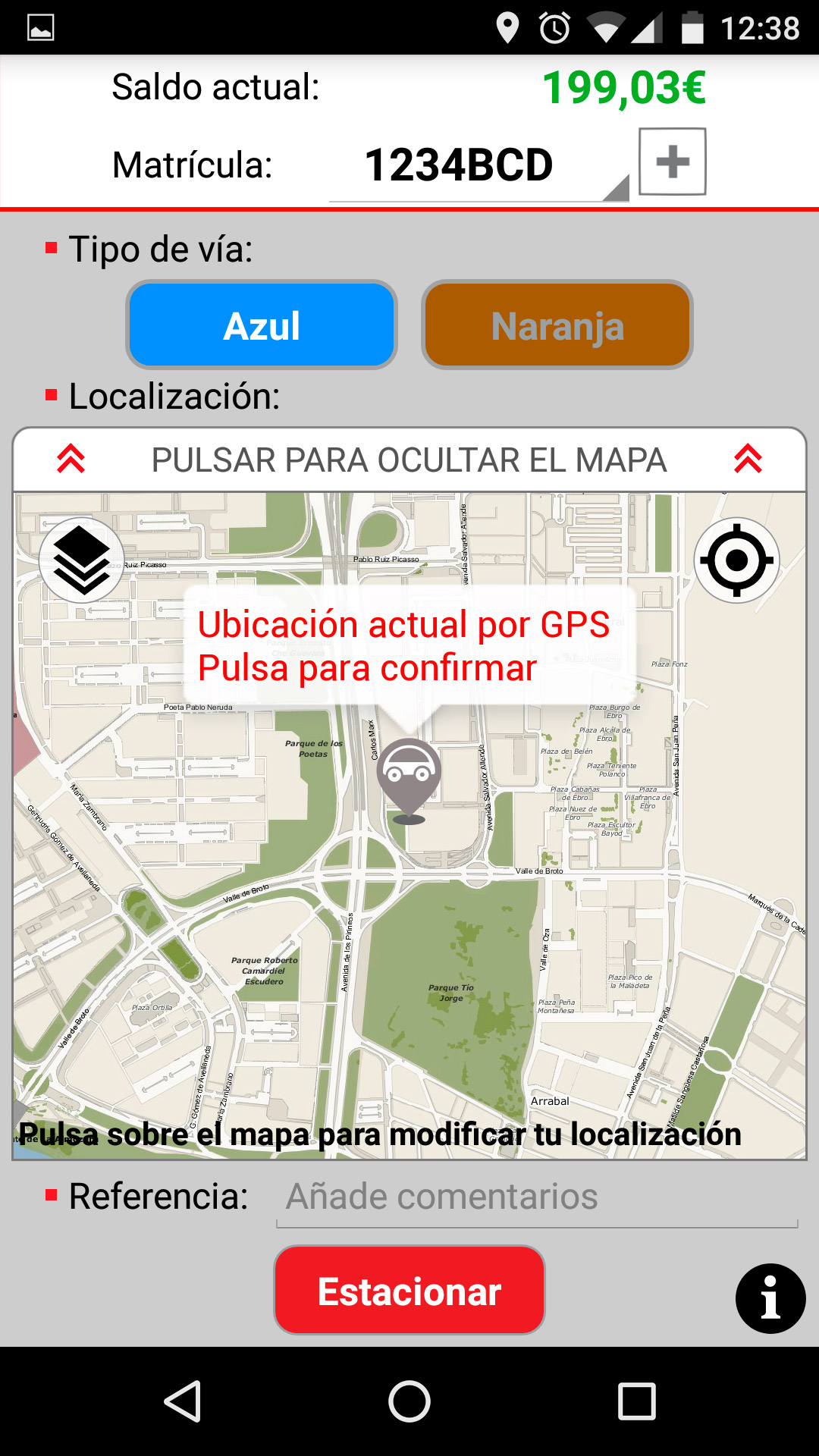Open the information icon

[x=770, y=1298]
